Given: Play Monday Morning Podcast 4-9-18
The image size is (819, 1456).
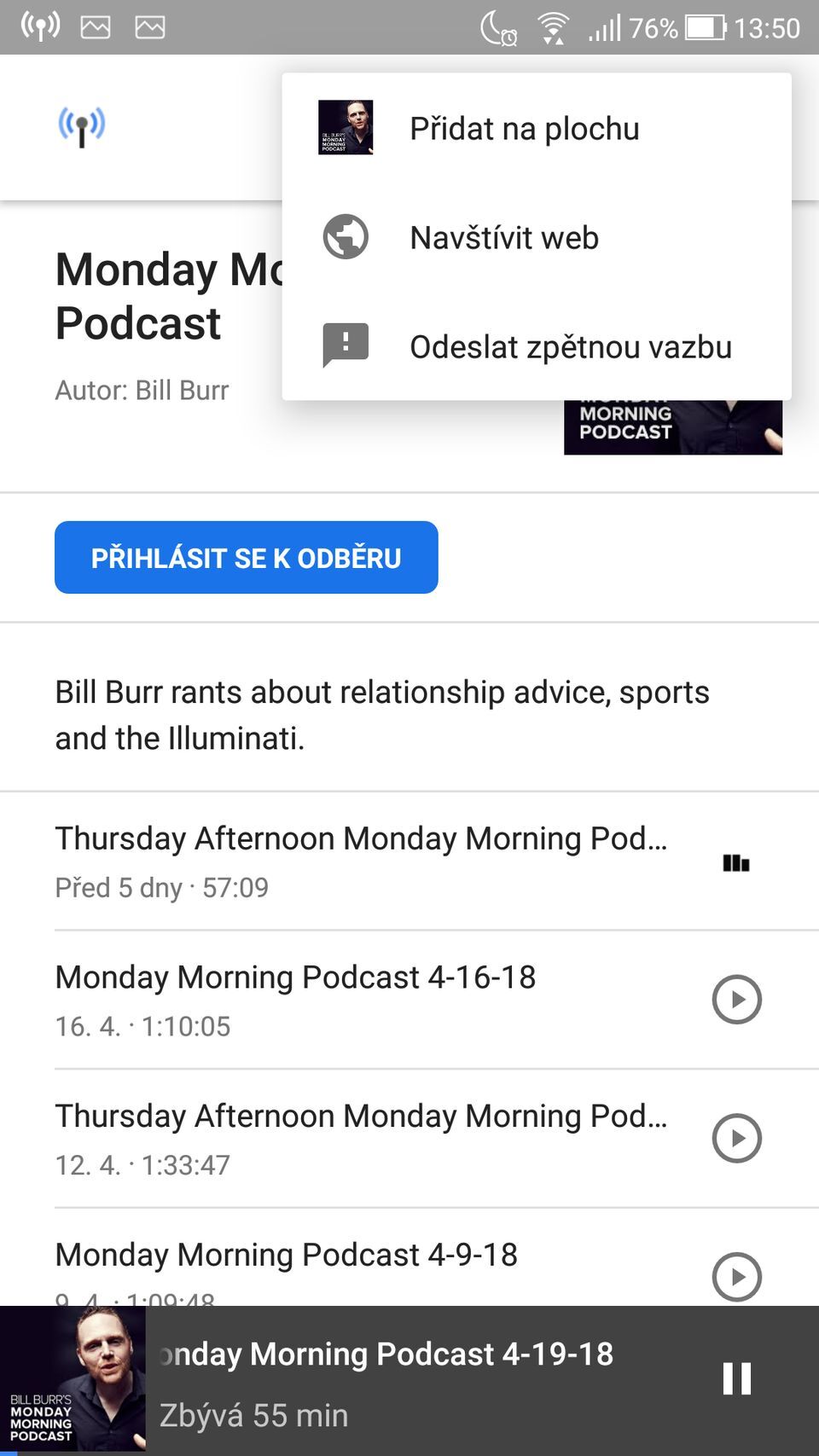Looking at the screenshot, I should [x=736, y=1276].
